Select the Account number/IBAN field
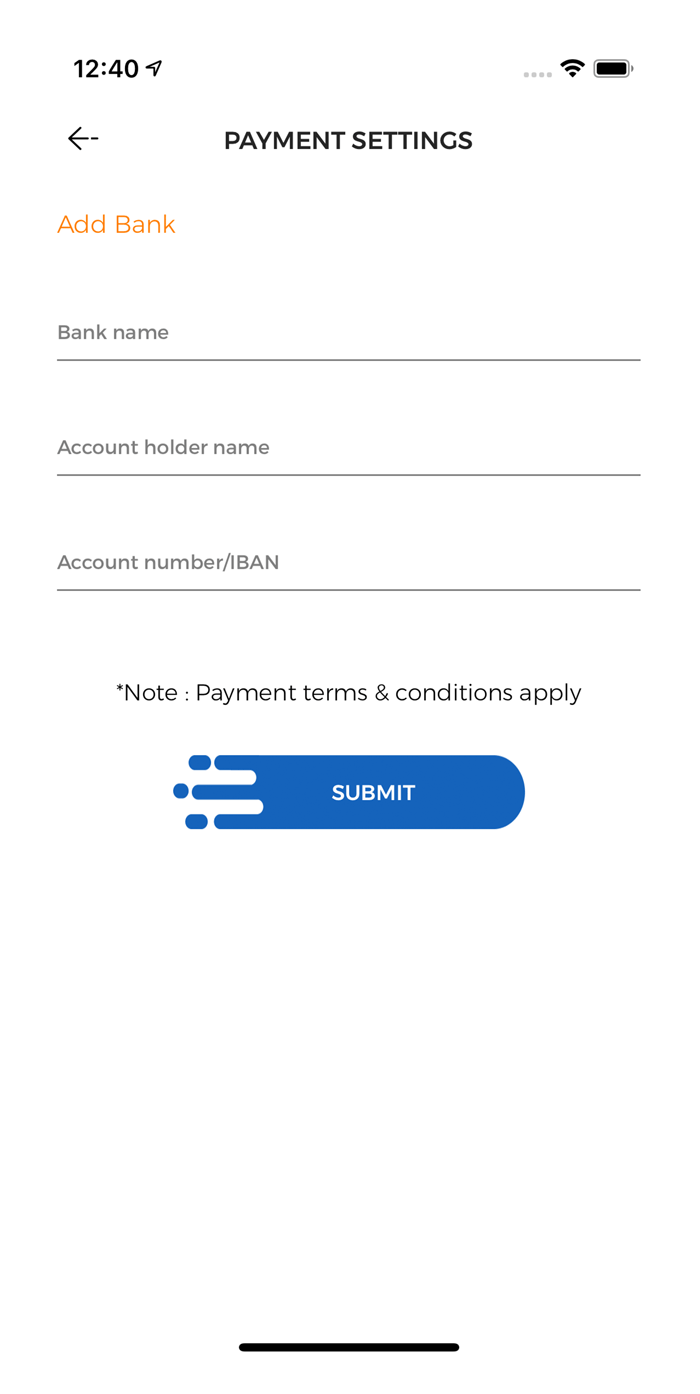 click(348, 563)
